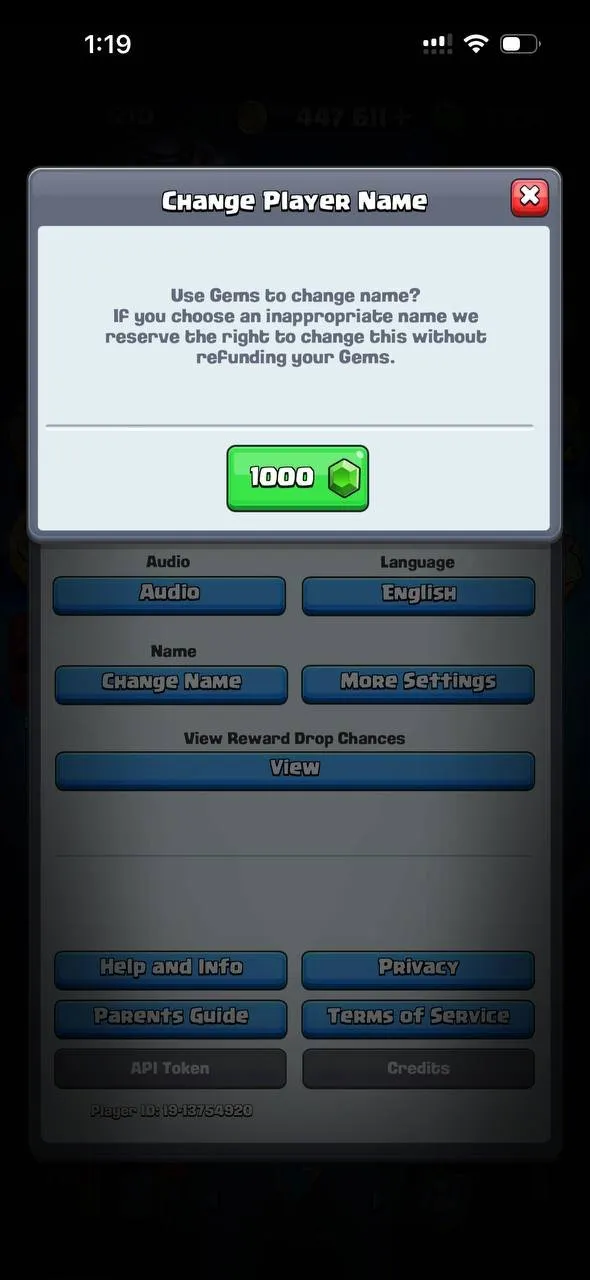Viewport: 590px width, 1280px height.
Task: Confirm name change for 1000 Gems
Action: 298,478
